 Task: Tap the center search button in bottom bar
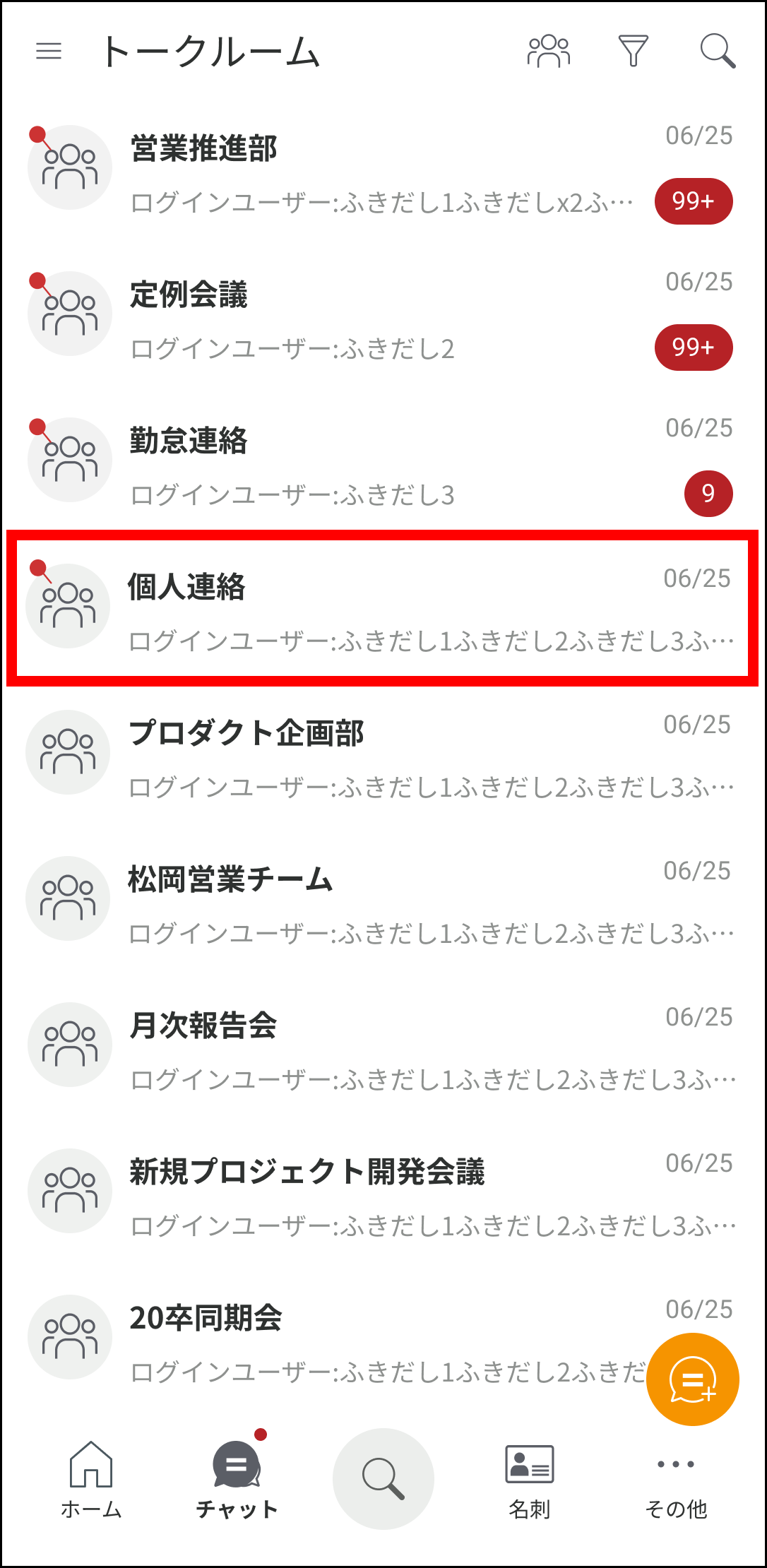pos(383,1478)
